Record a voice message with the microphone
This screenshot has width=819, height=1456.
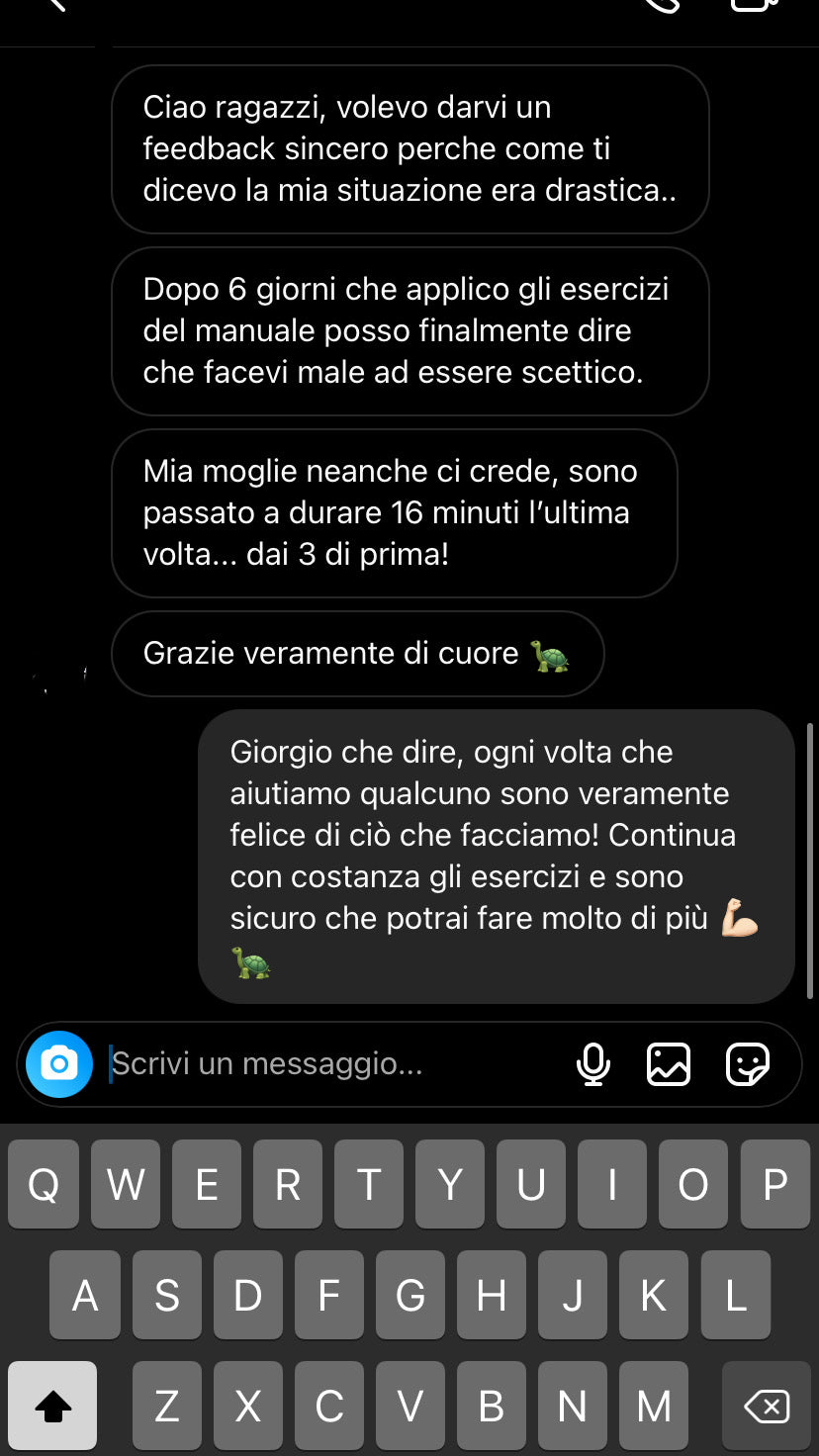click(593, 1064)
